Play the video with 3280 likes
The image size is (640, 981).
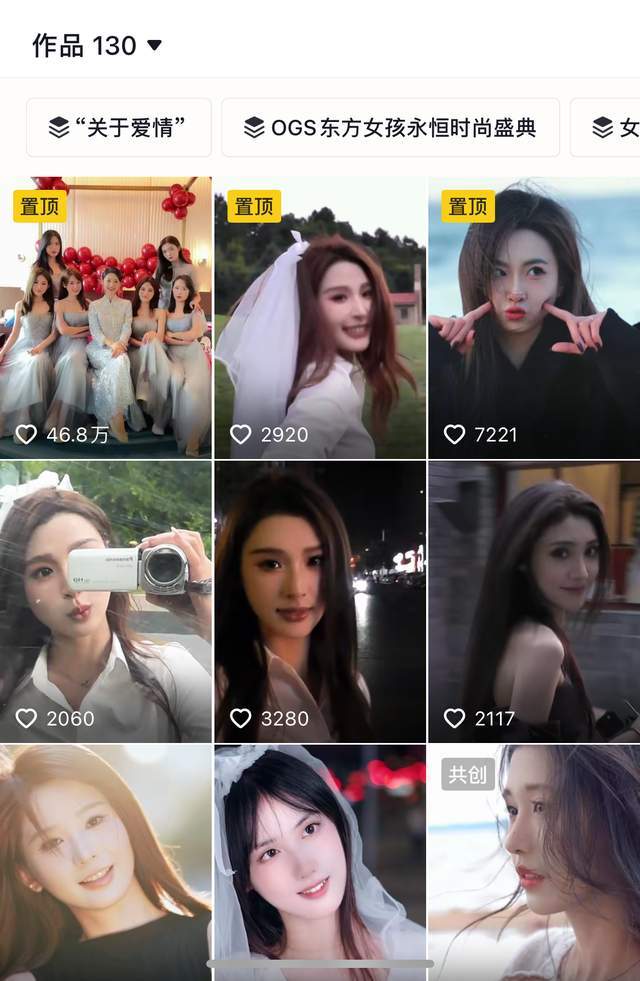pos(320,601)
